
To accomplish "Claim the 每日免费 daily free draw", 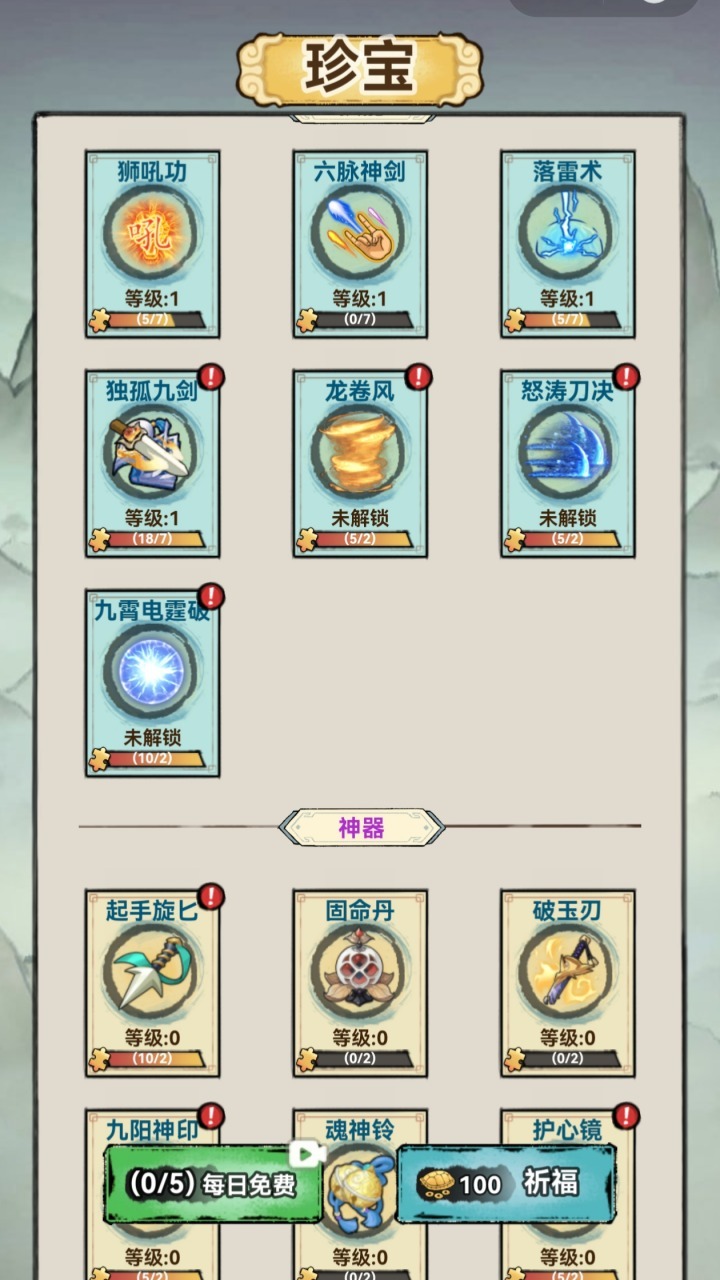I will pos(213,1185).
